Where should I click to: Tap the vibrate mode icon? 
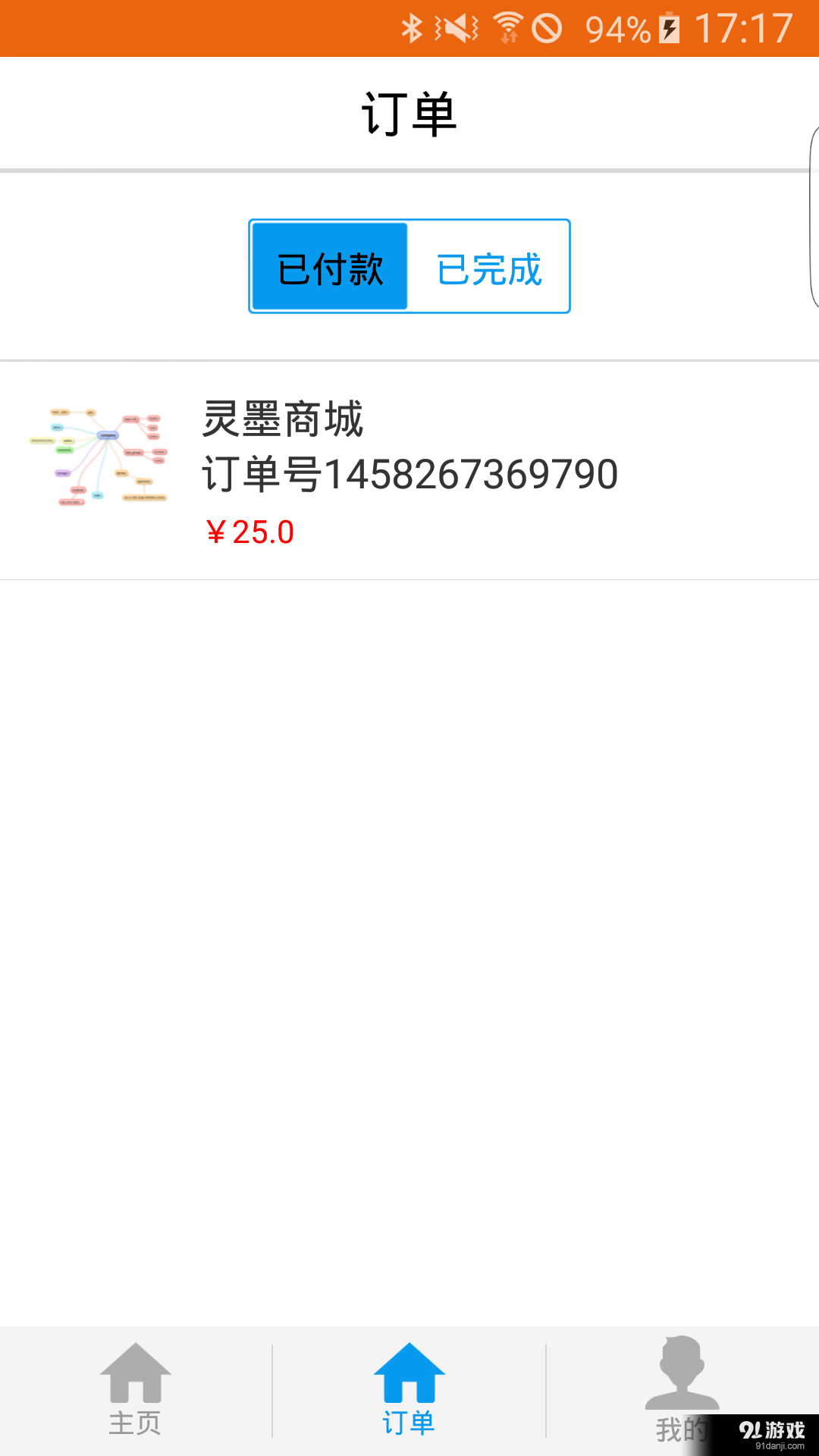436,29
